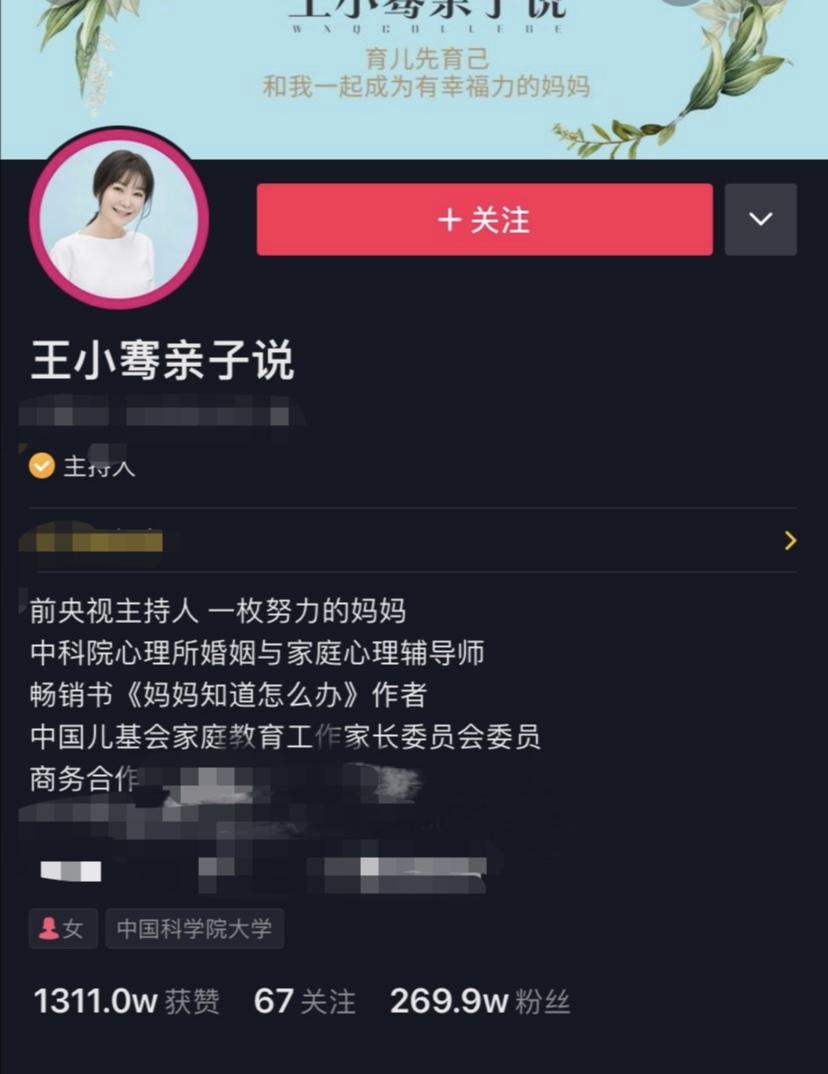The height and width of the screenshot is (1074, 828).
Task: View the 269.9w 粉丝 followers list
Action: [479, 1001]
